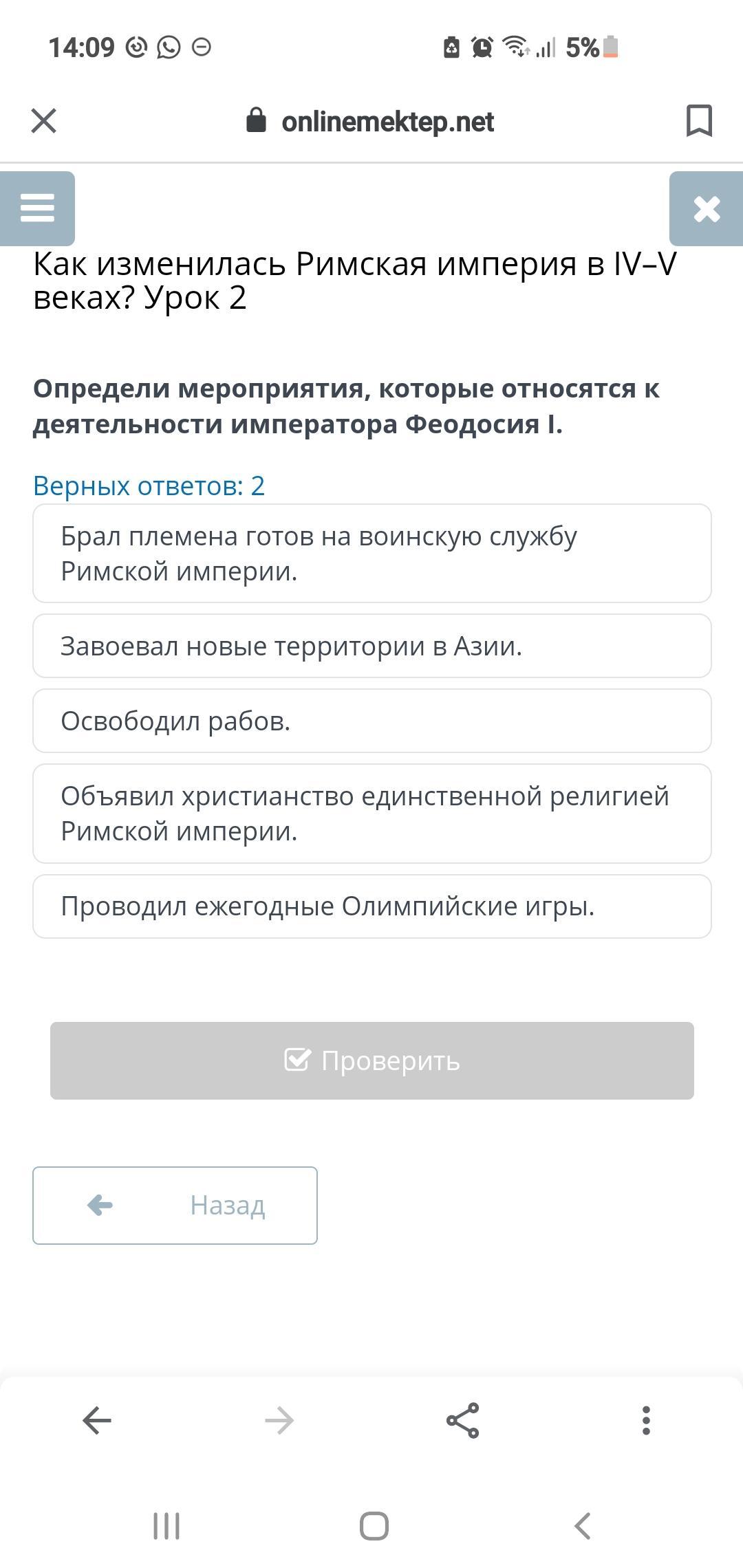743x1568 pixels.
Task: Mark 'Проводил ежегодные Олимпийские игры'
Action: (372, 906)
